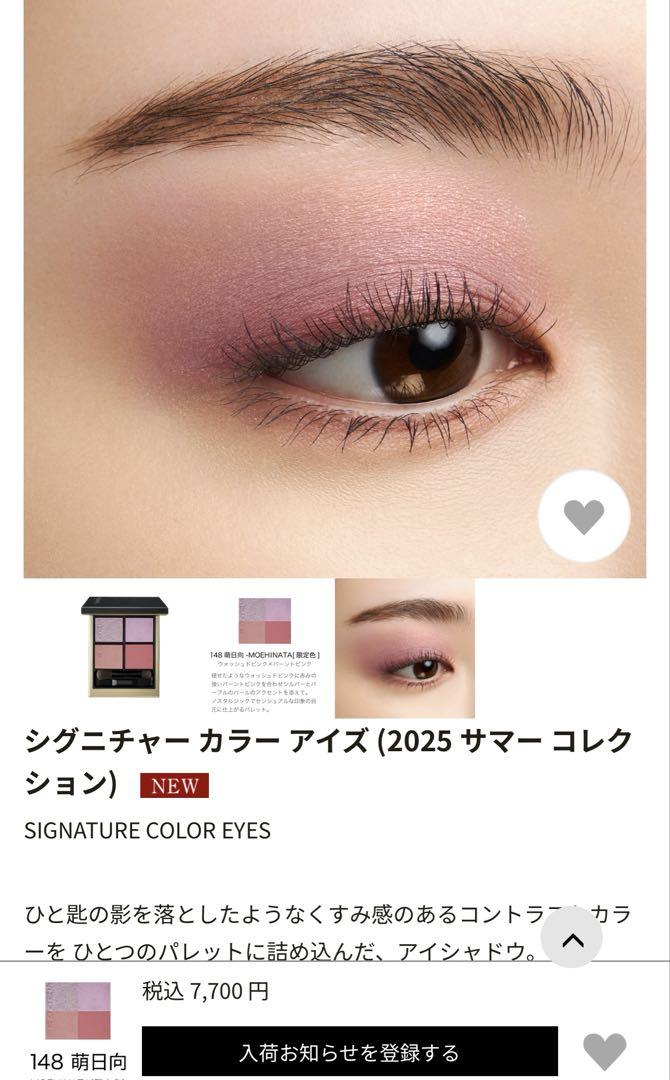Add product to favorites via the large heart
Screen dimensions: 670x1080
(584, 516)
